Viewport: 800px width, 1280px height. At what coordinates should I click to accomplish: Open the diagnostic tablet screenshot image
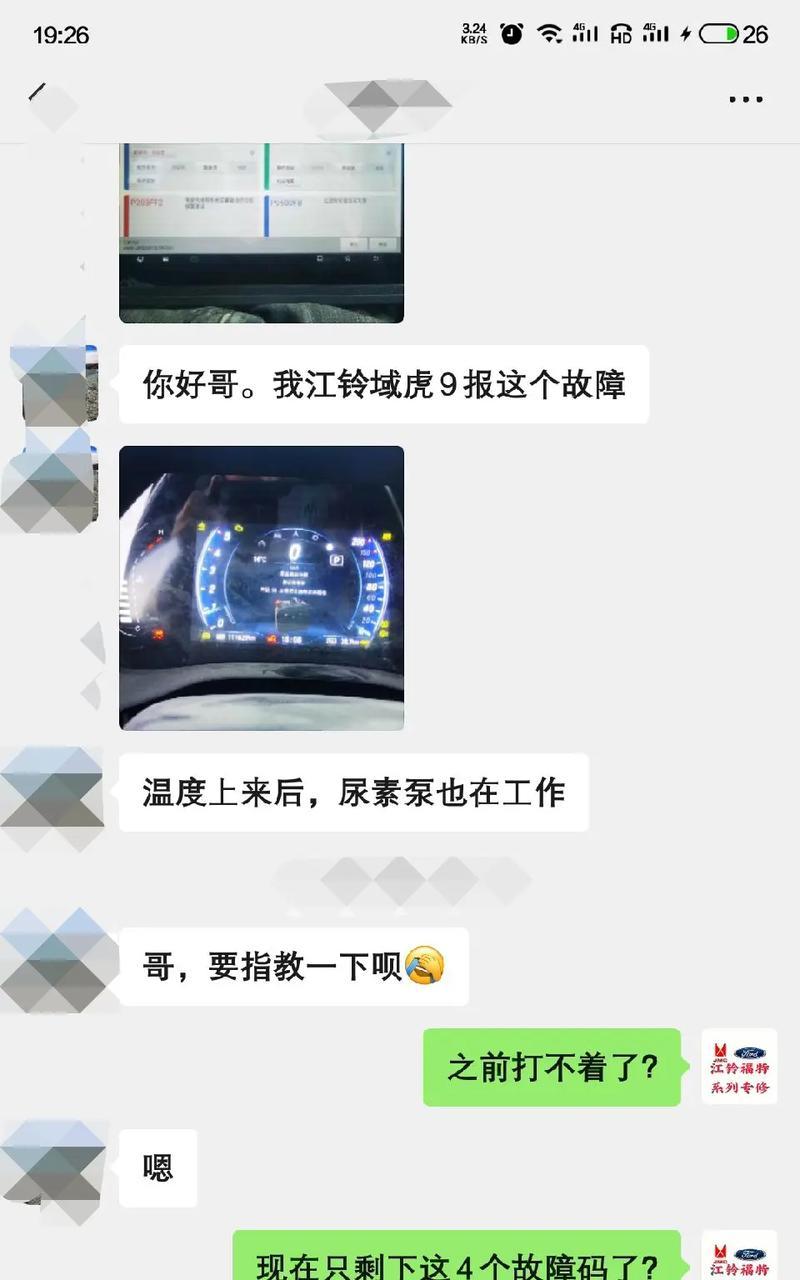click(x=261, y=232)
